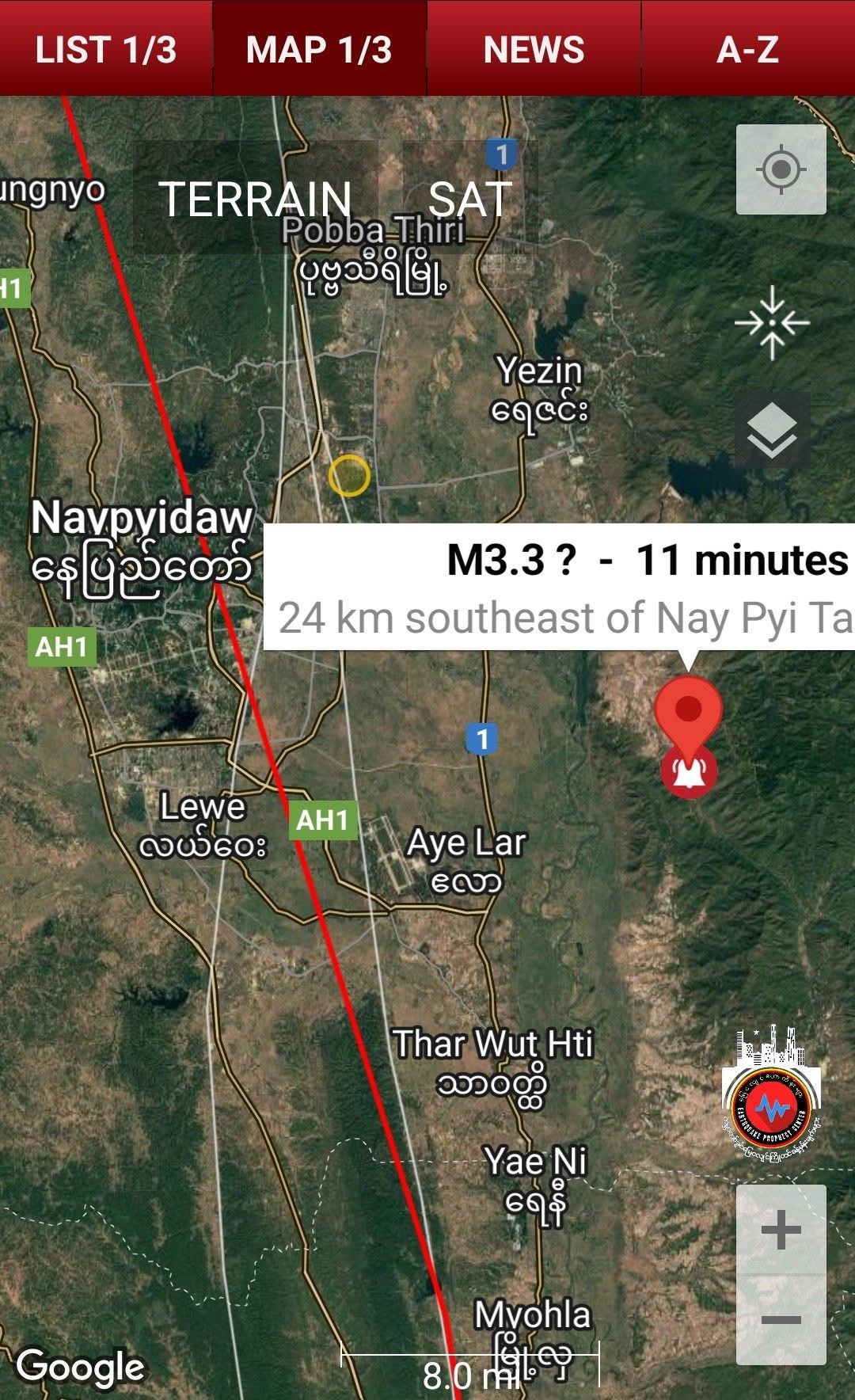
Task: Open the NEWS tab
Action: tap(534, 49)
